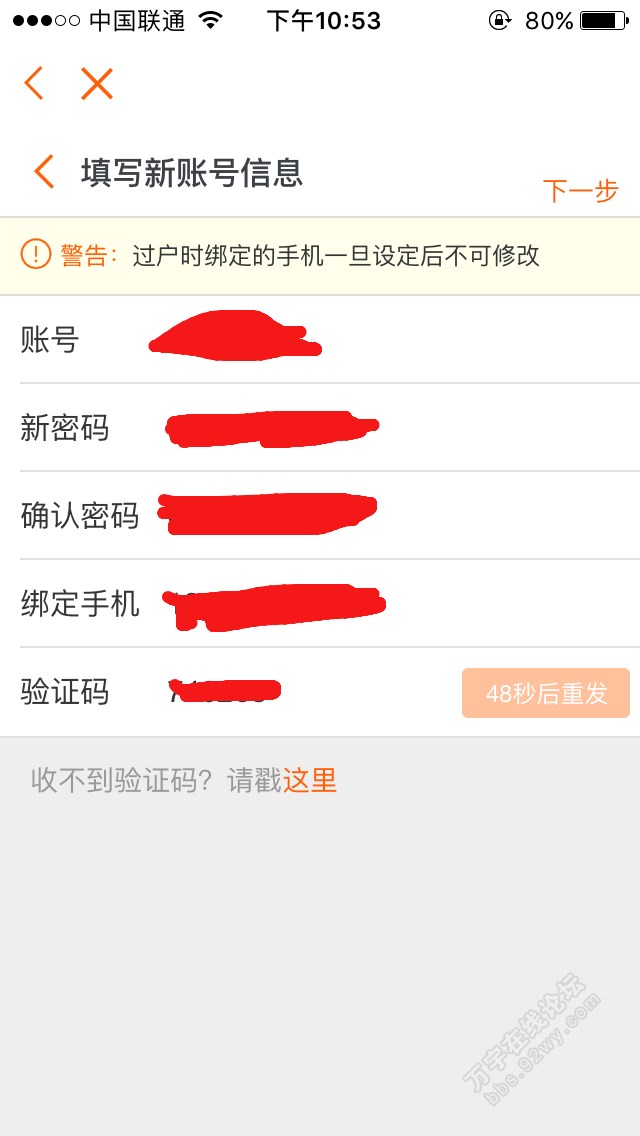Close the page with the X icon
This screenshot has width=640, height=1136.
(x=97, y=84)
